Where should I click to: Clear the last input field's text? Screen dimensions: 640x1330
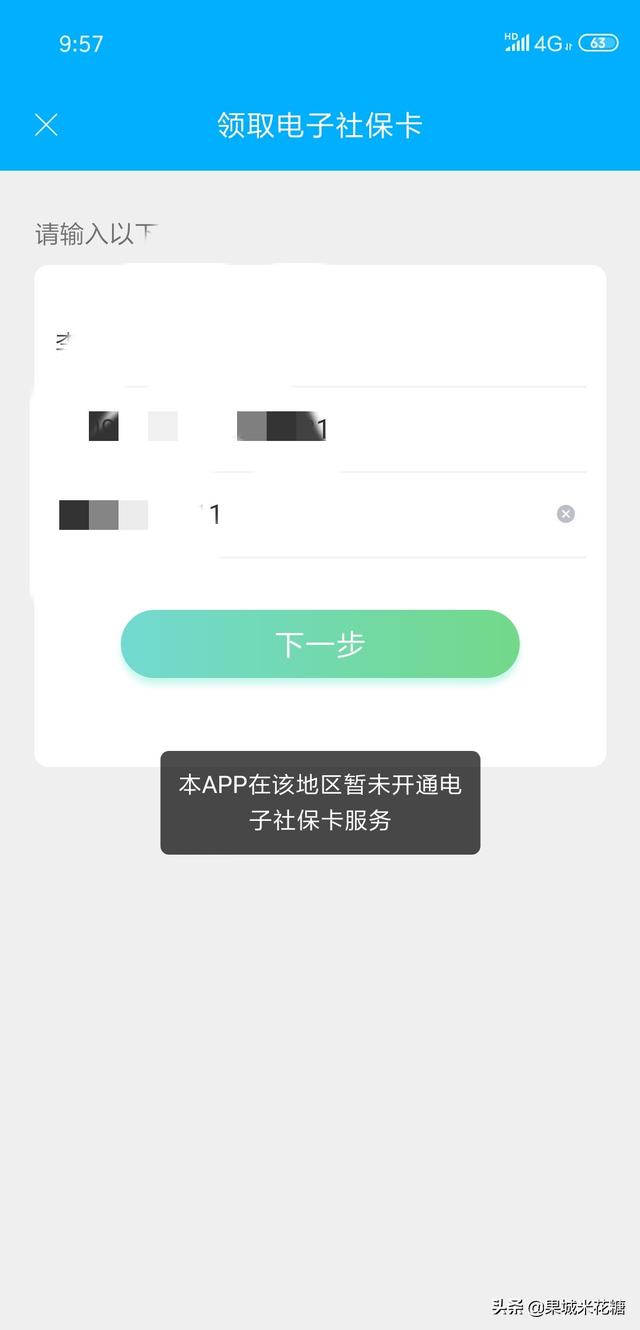click(x=566, y=514)
